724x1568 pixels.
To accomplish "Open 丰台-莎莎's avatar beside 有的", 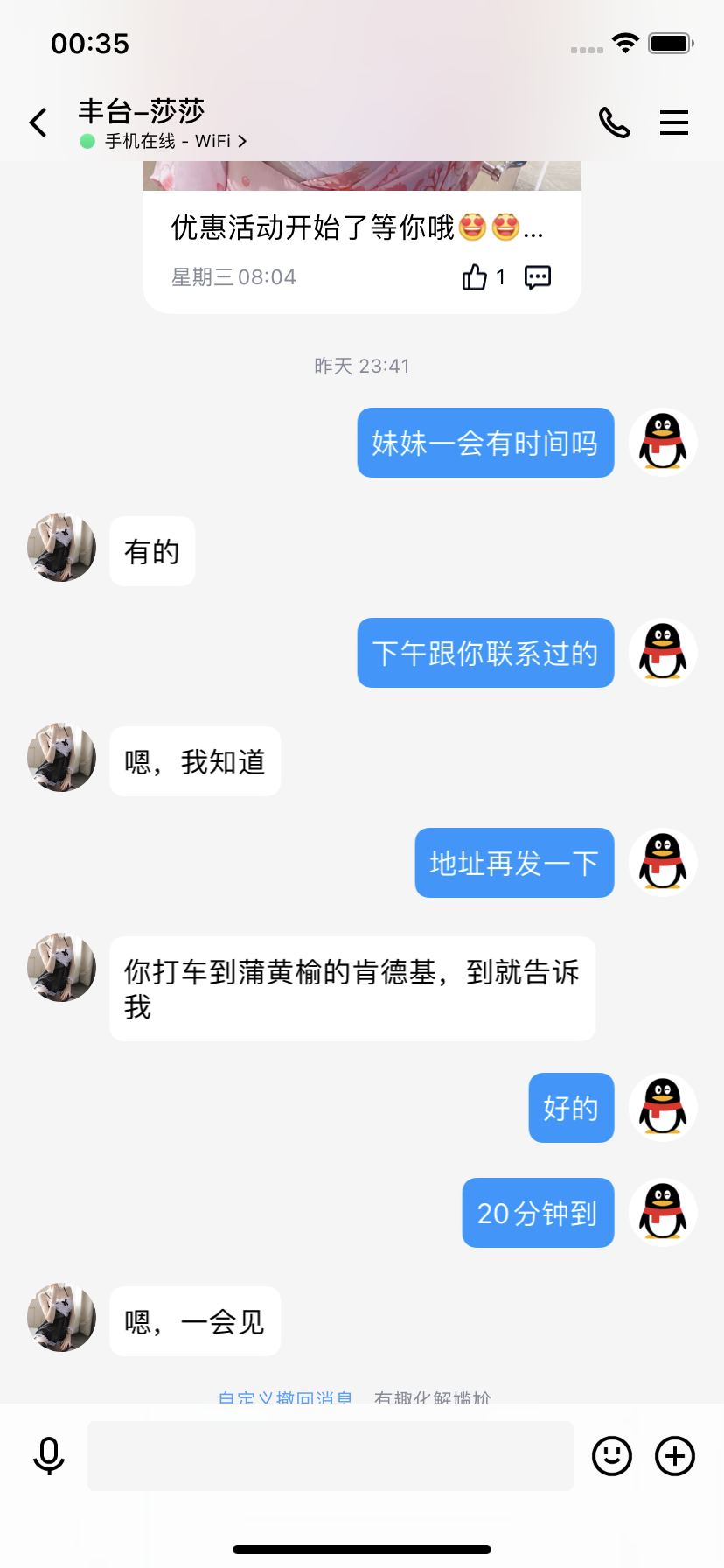I will pos(61,548).
